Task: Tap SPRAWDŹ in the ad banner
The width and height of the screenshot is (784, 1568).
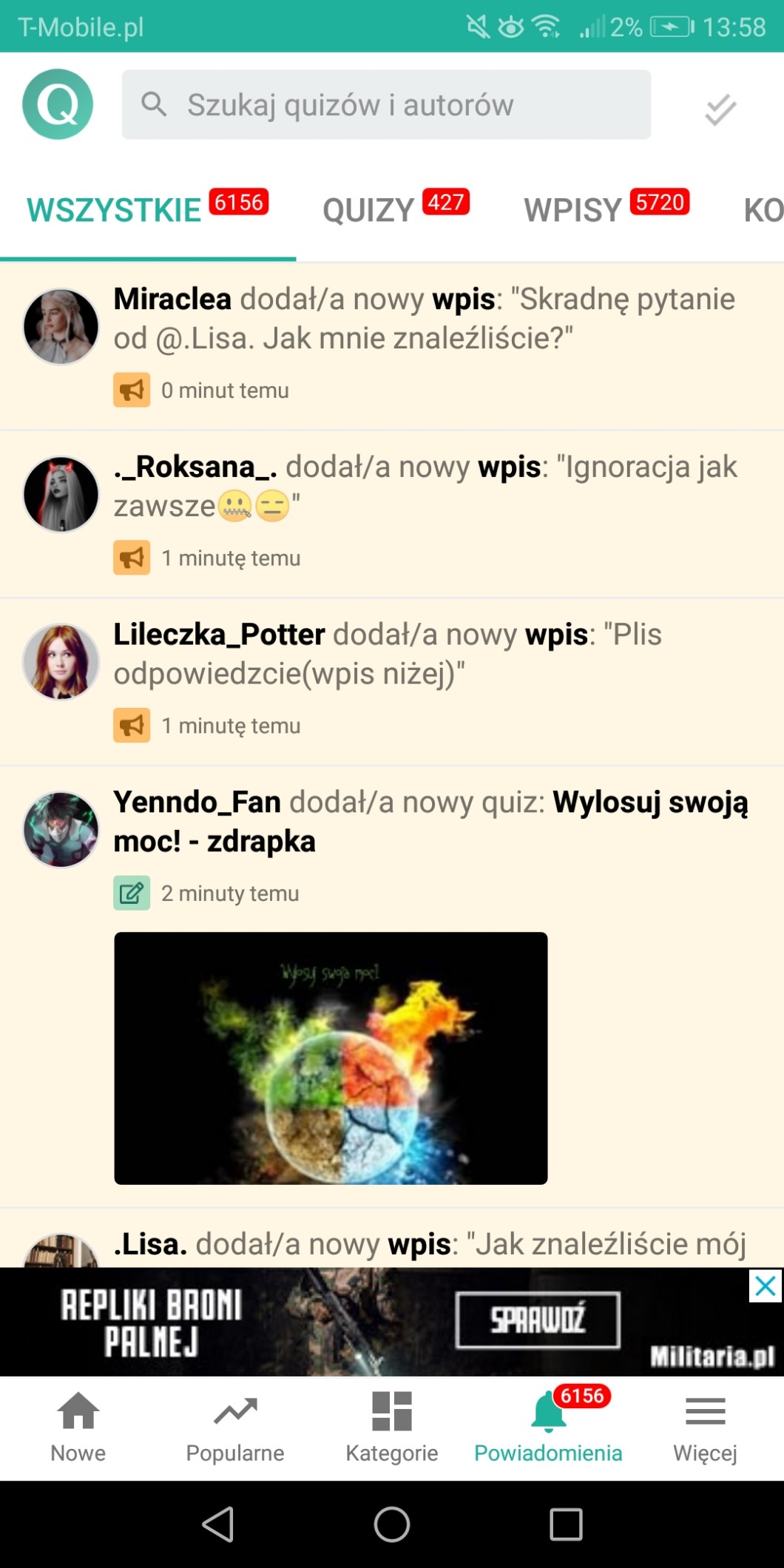Action: pyautogui.click(x=538, y=1320)
